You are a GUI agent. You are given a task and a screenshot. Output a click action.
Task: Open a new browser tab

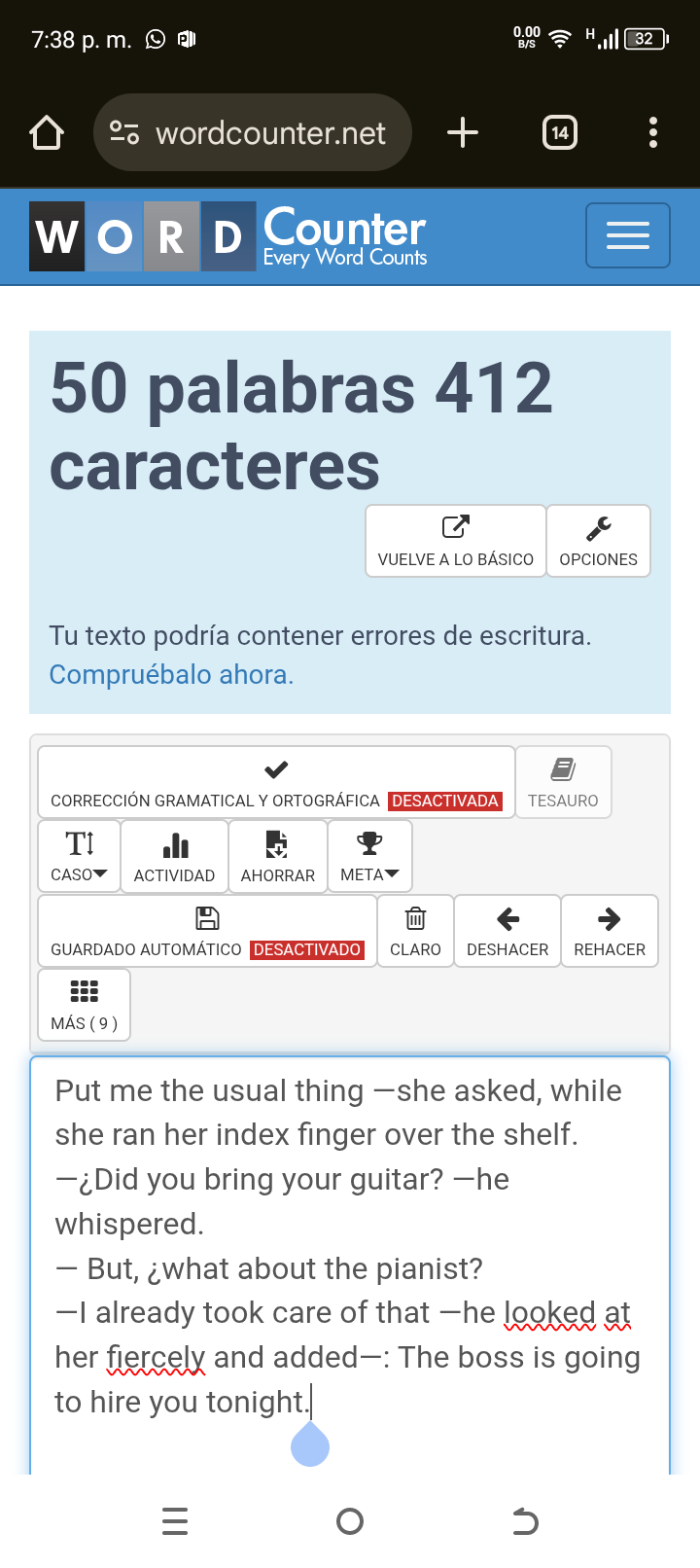(463, 132)
